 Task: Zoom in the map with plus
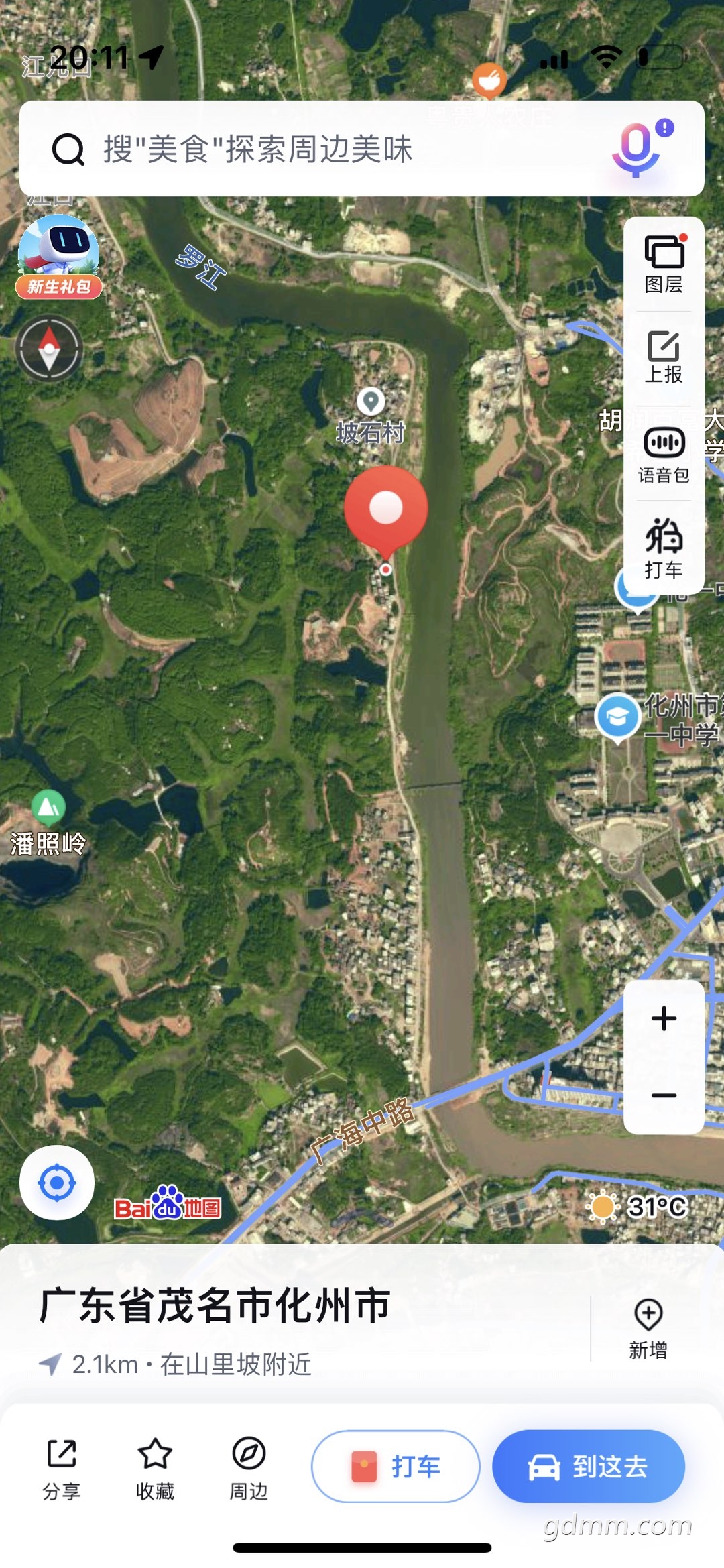click(664, 1018)
